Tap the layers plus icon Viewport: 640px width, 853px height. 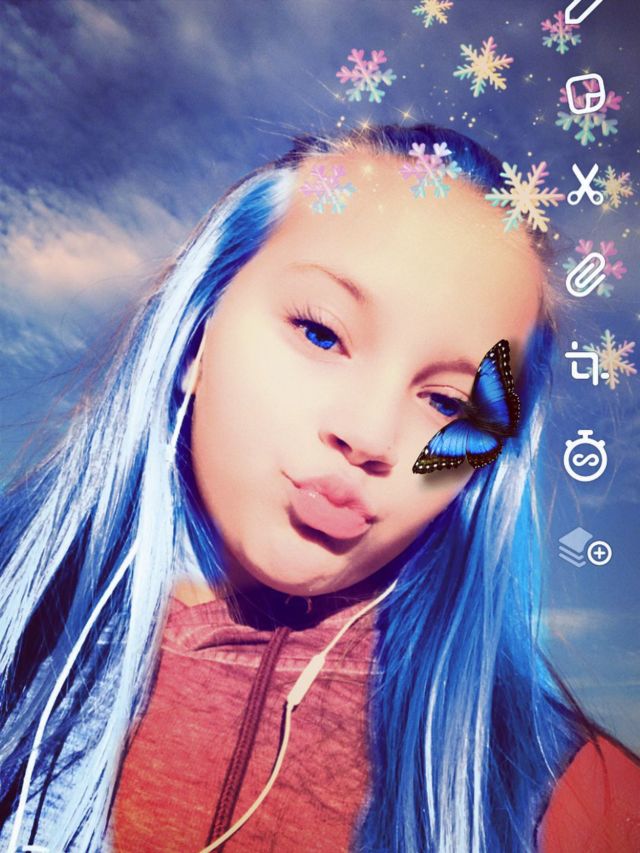(585, 548)
